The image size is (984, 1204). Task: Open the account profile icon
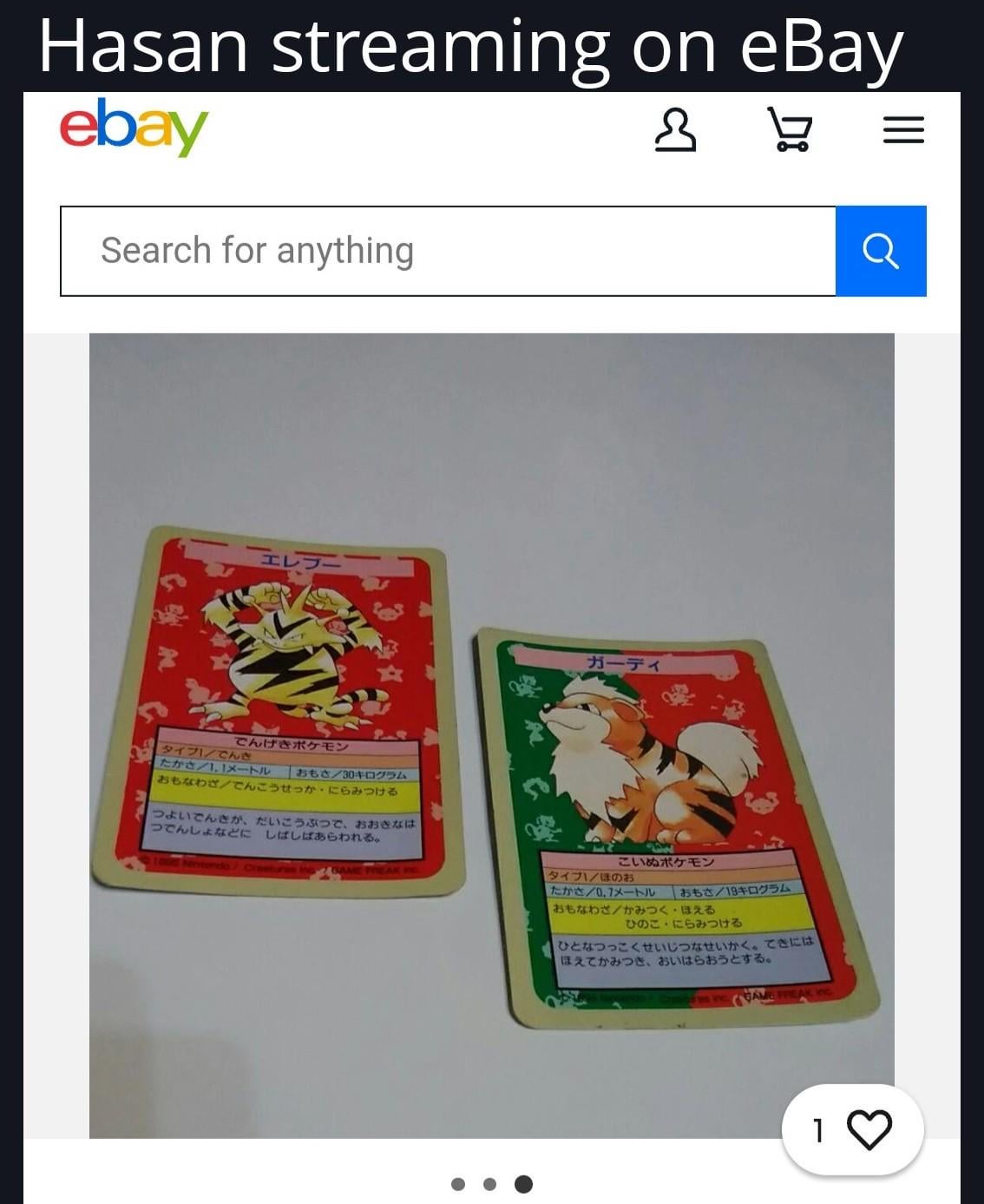(675, 130)
